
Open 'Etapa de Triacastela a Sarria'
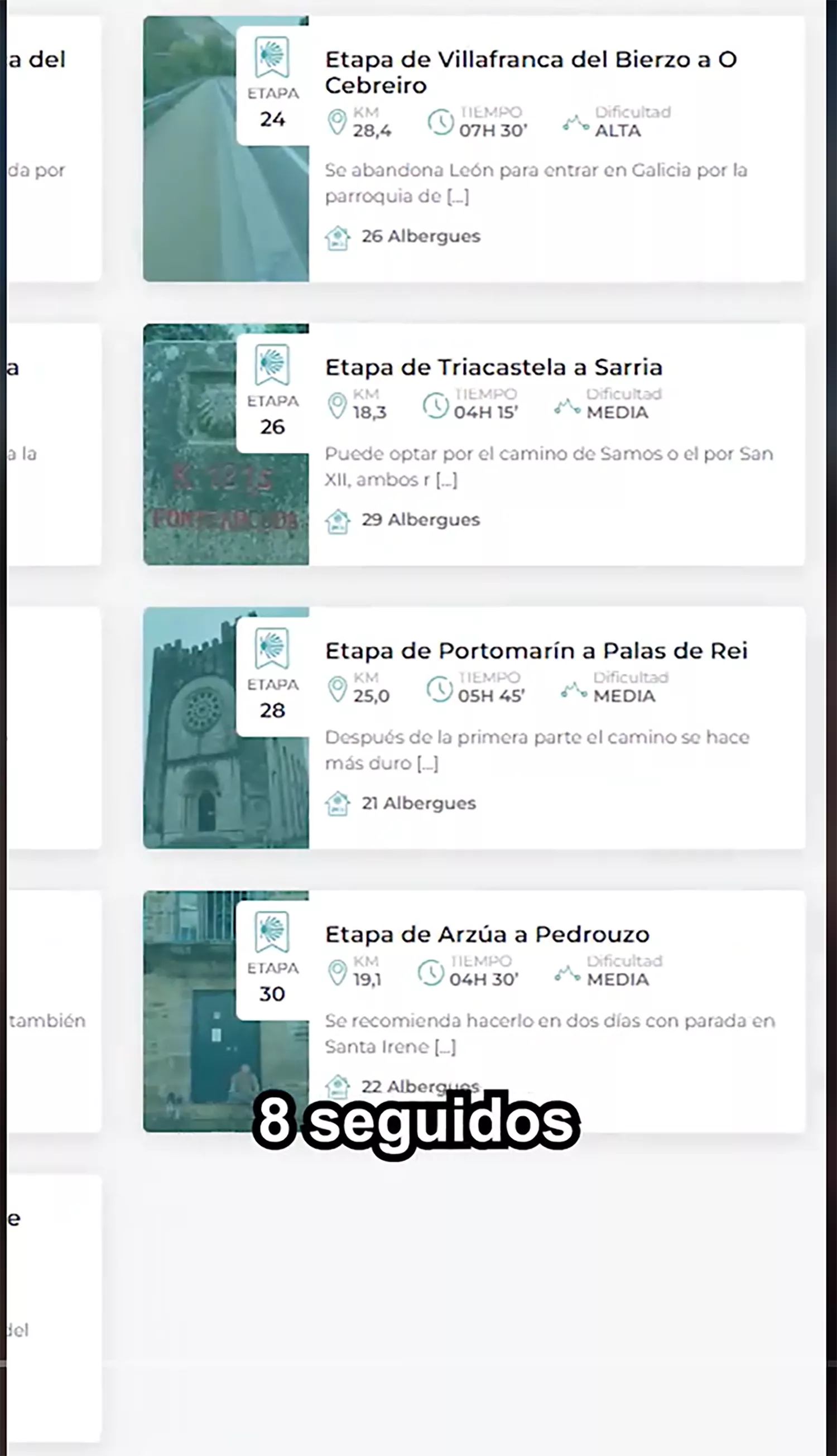[x=494, y=367]
